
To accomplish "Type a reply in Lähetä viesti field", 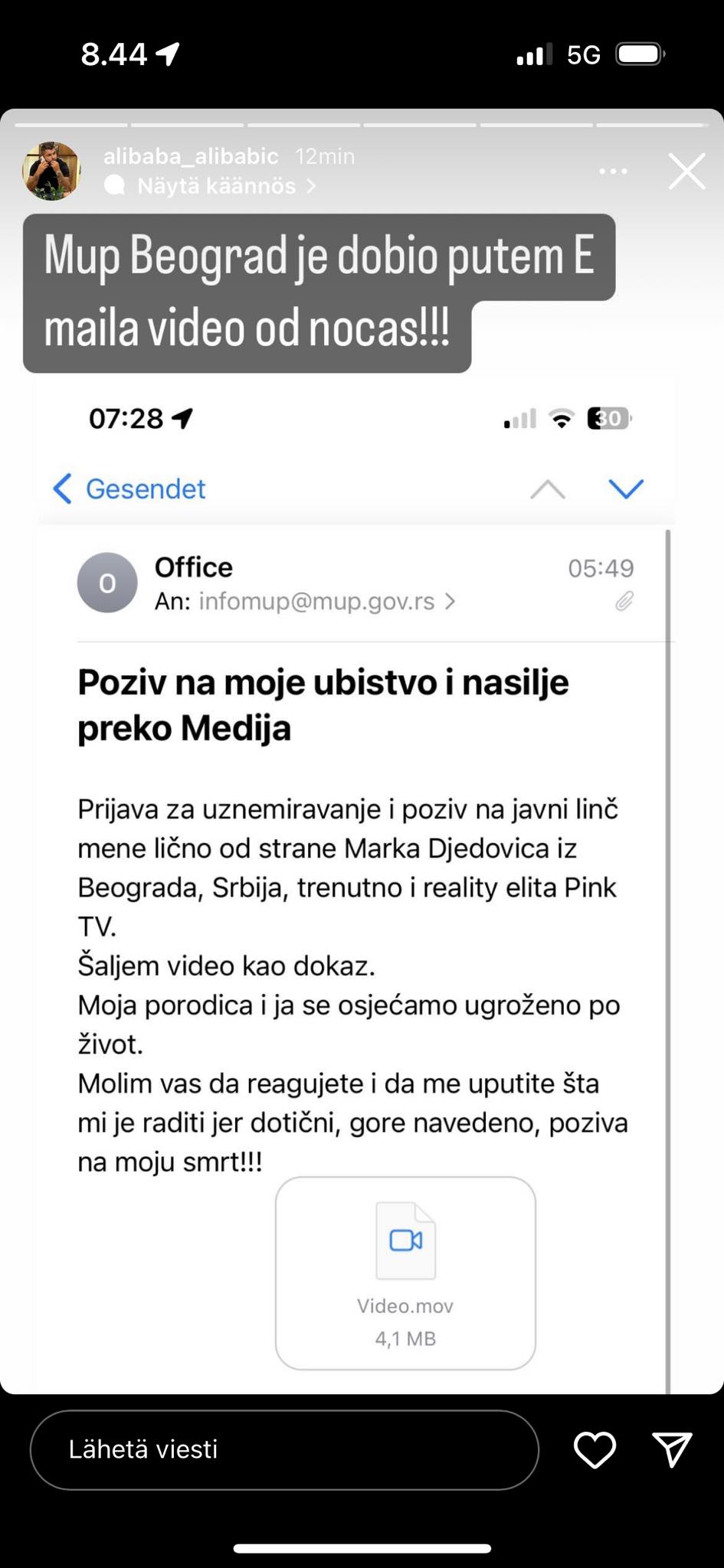I will pyautogui.click(x=283, y=1449).
